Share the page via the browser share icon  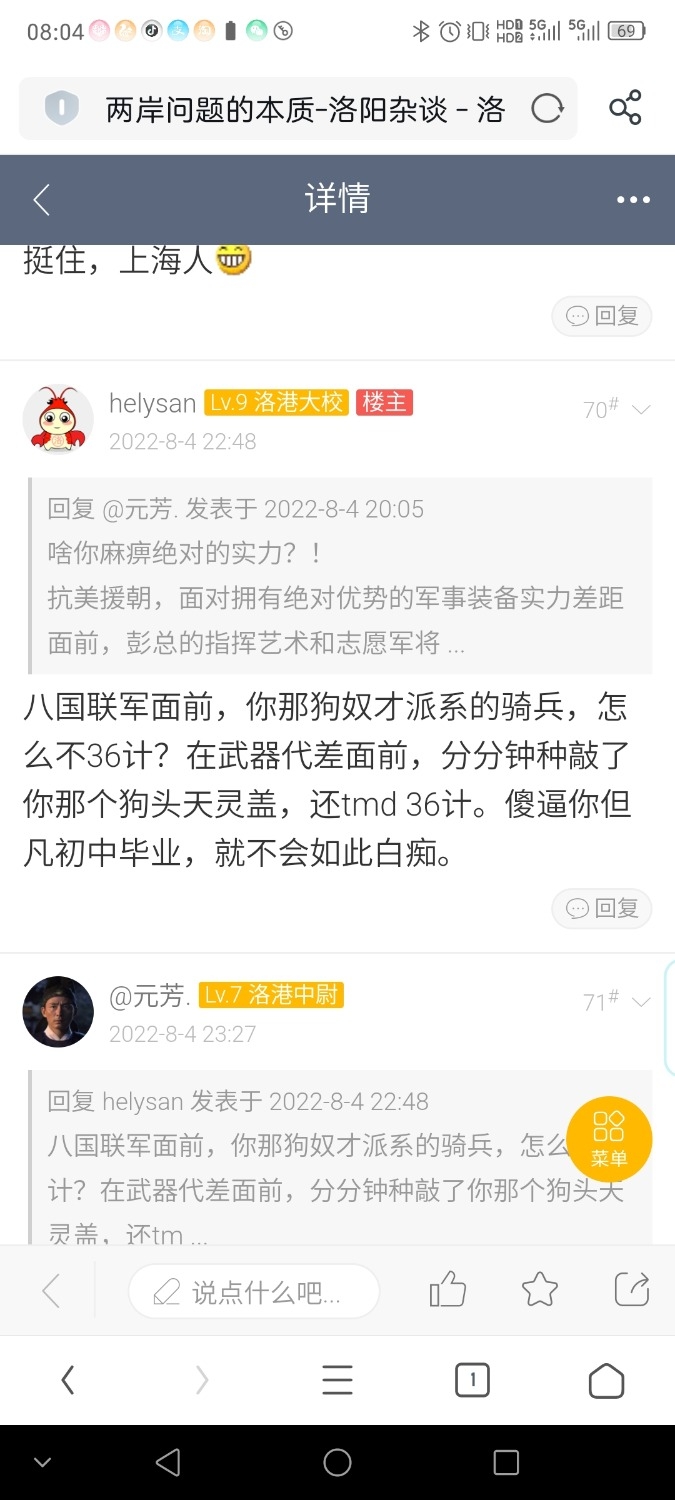[x=625, y=108]
